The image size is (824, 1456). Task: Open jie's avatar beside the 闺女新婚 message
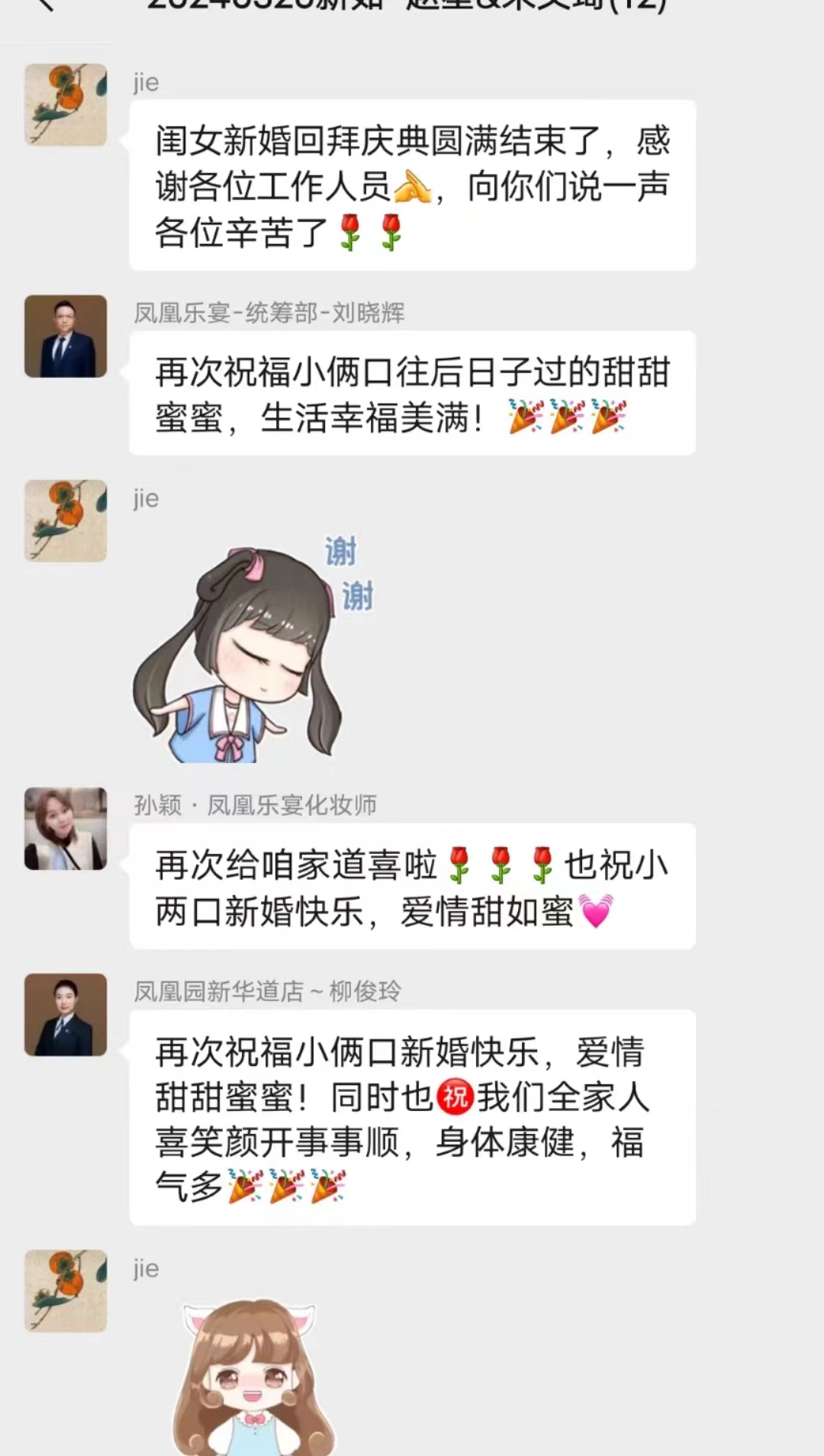(x=66, y=105)
